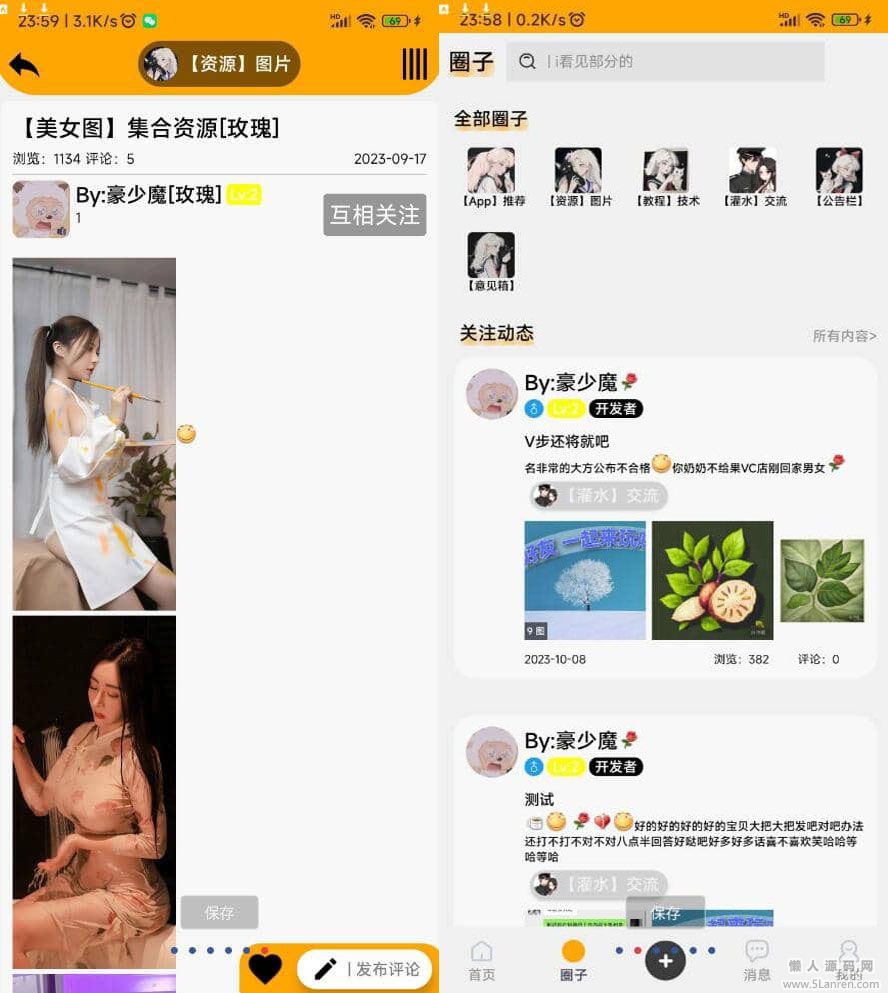This screenshot has width=888, height=993.
Task: Search circles in the search box
Action: (x=665, y=61)
